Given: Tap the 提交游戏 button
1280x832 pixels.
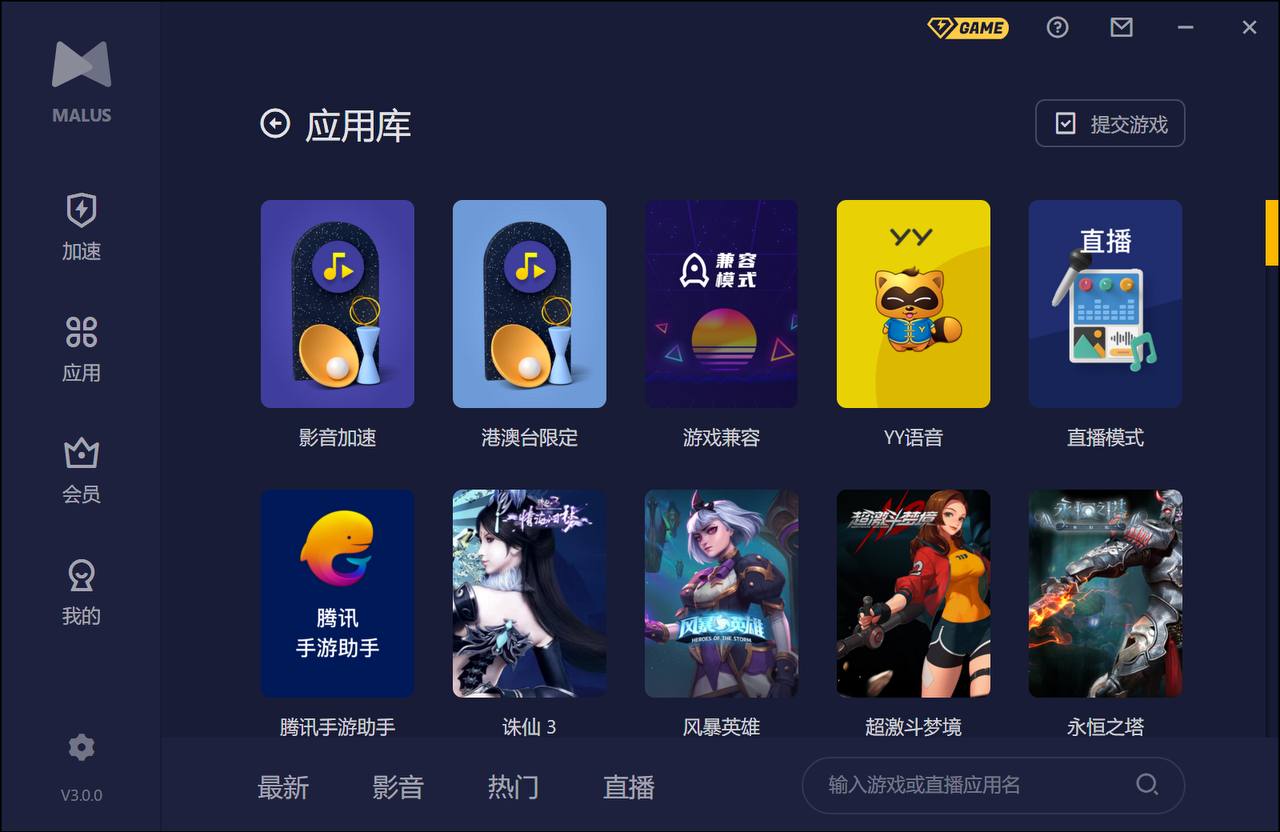Looking at the screenshot, I should [1110, 124].
